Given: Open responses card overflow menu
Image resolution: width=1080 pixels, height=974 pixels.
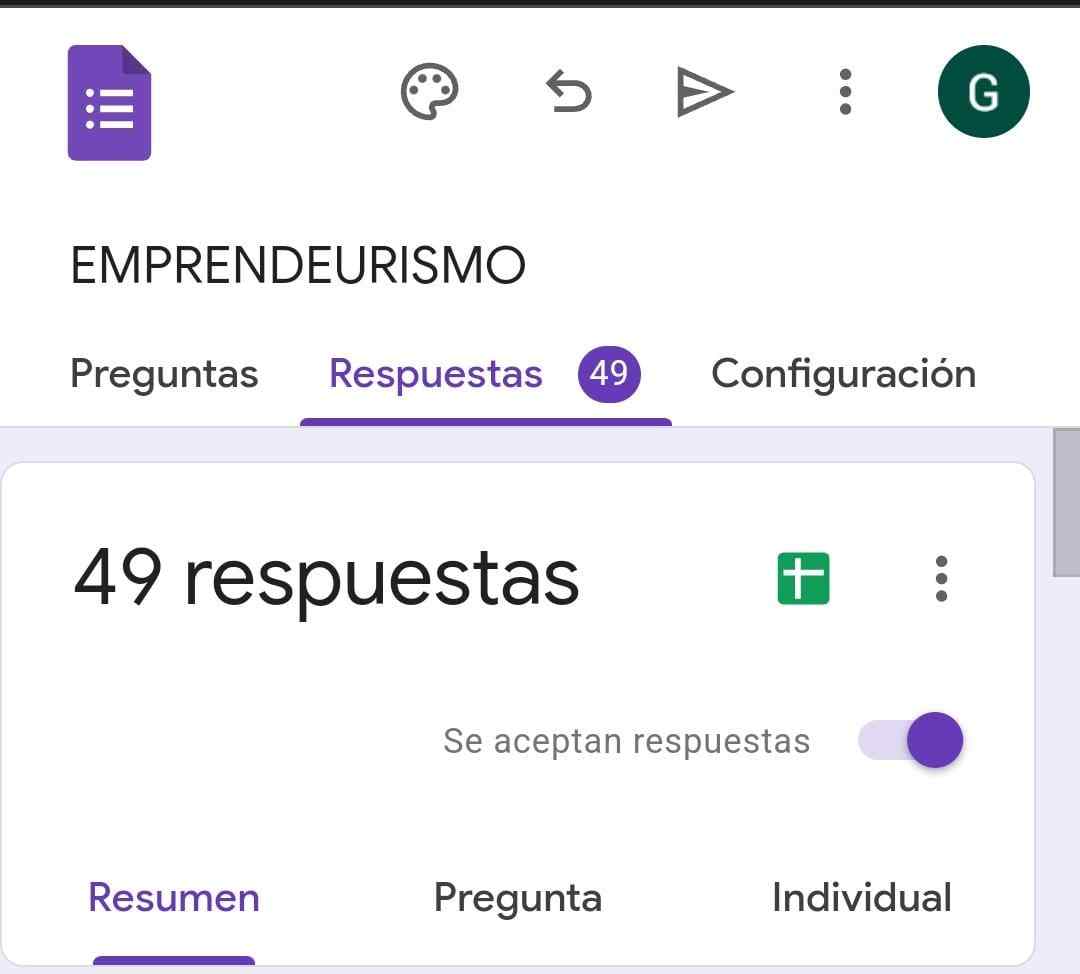Looking at the screenshot, I should point(941,579).
